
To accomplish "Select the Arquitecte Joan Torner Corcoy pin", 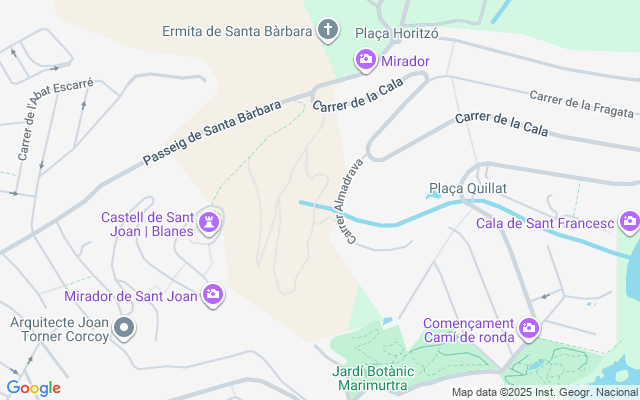I will point(123,327).
